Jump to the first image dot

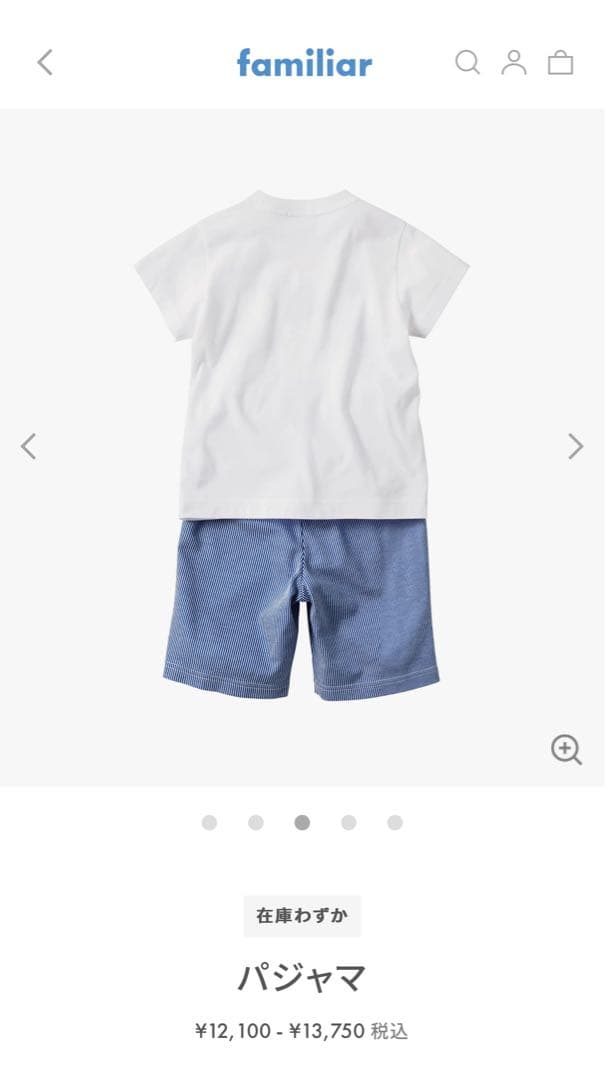(x=209, y=823)
